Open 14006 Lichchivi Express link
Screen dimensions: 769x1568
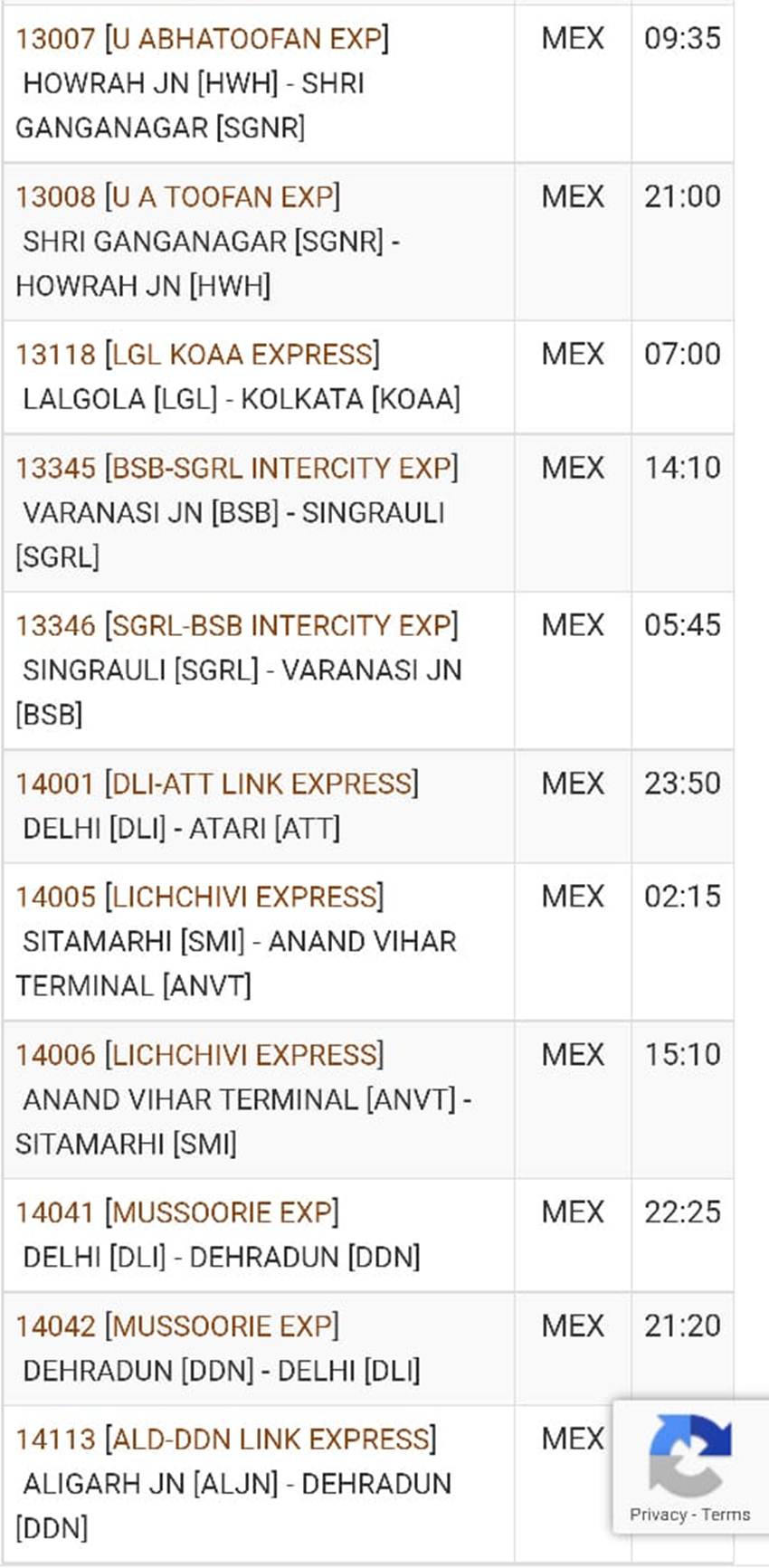point(199,1056)
